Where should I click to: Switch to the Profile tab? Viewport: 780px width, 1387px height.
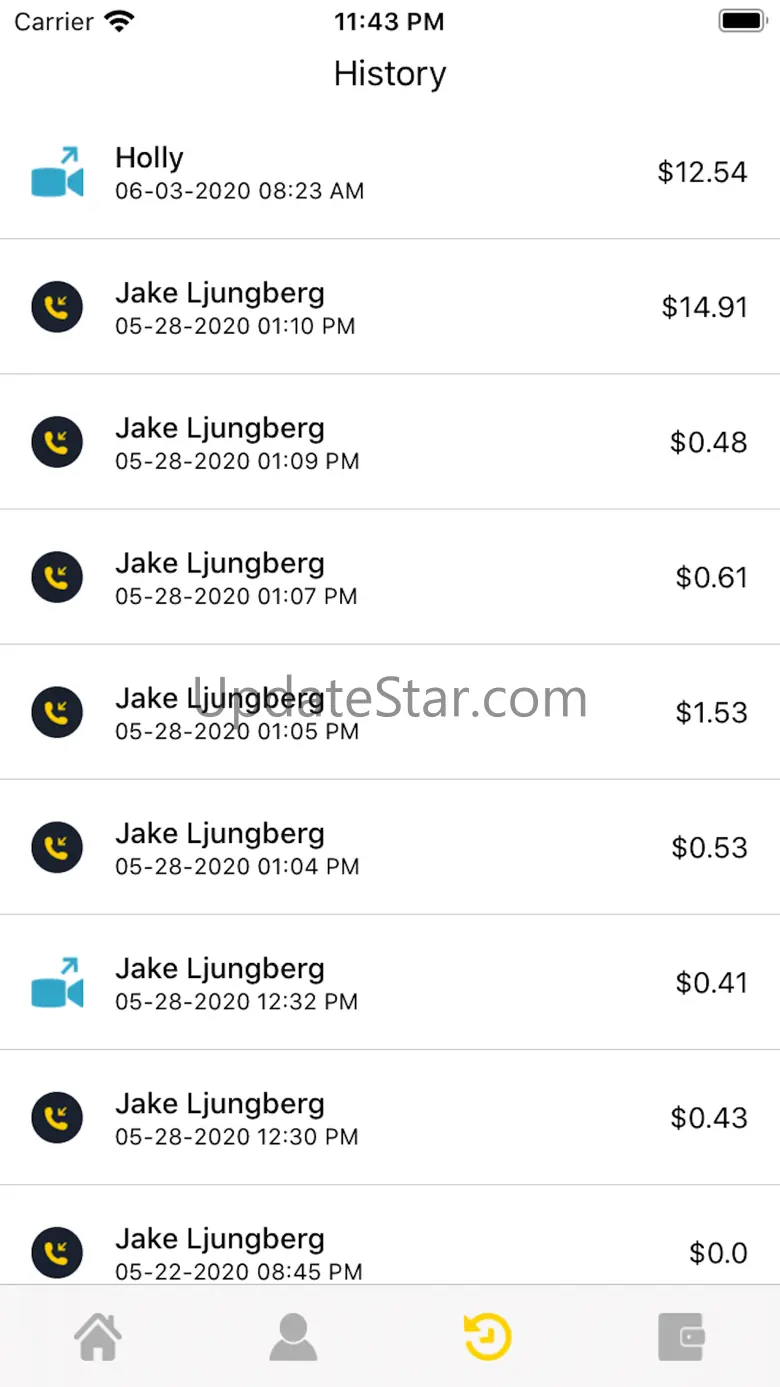click(x=293, y=1336)
